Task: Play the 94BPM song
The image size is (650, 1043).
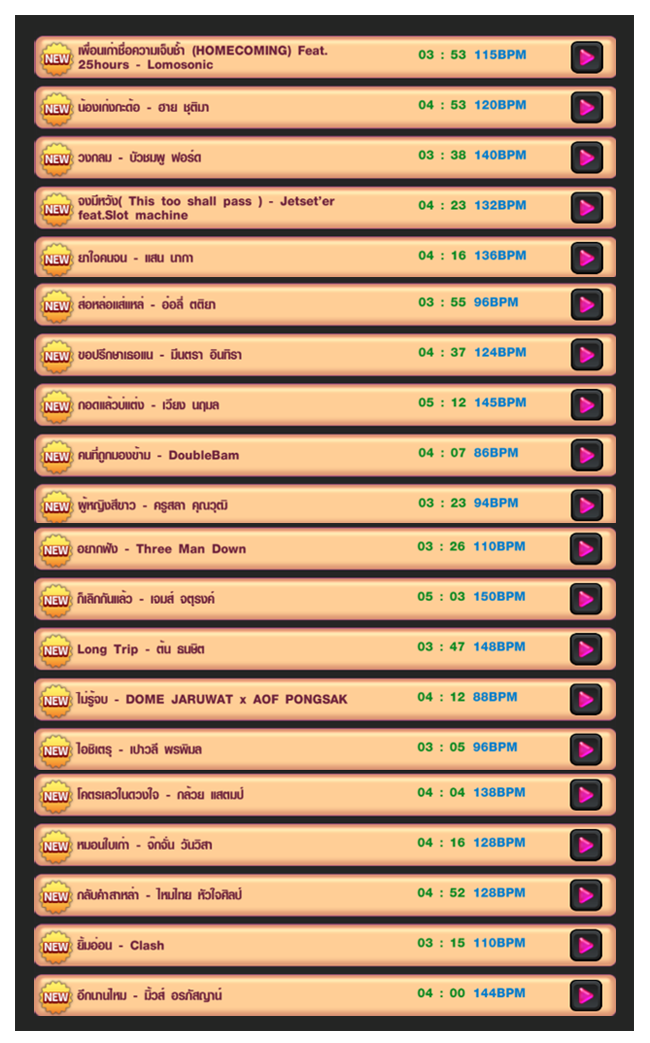Action: click(587, 505)
